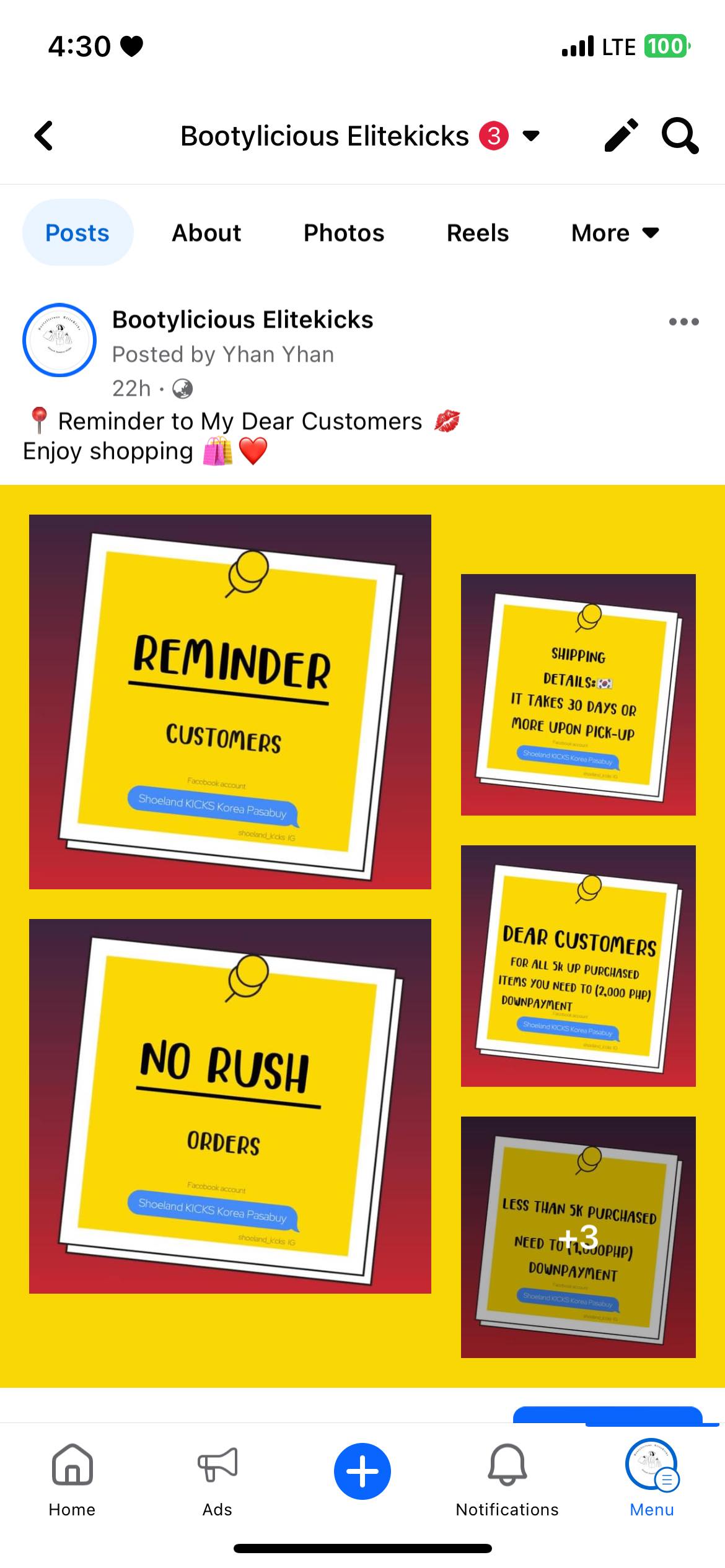Go to the Home tab
Viewport: 725px width, 1568px height.
(72, 1479)
